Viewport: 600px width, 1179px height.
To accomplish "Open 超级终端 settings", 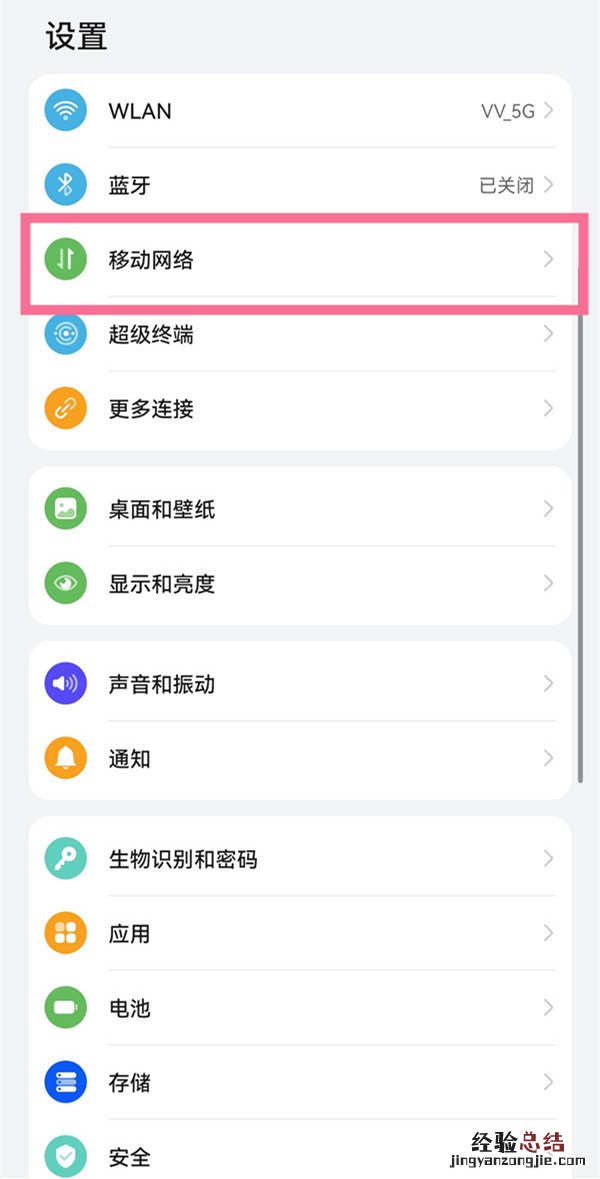I will (300, 334).
